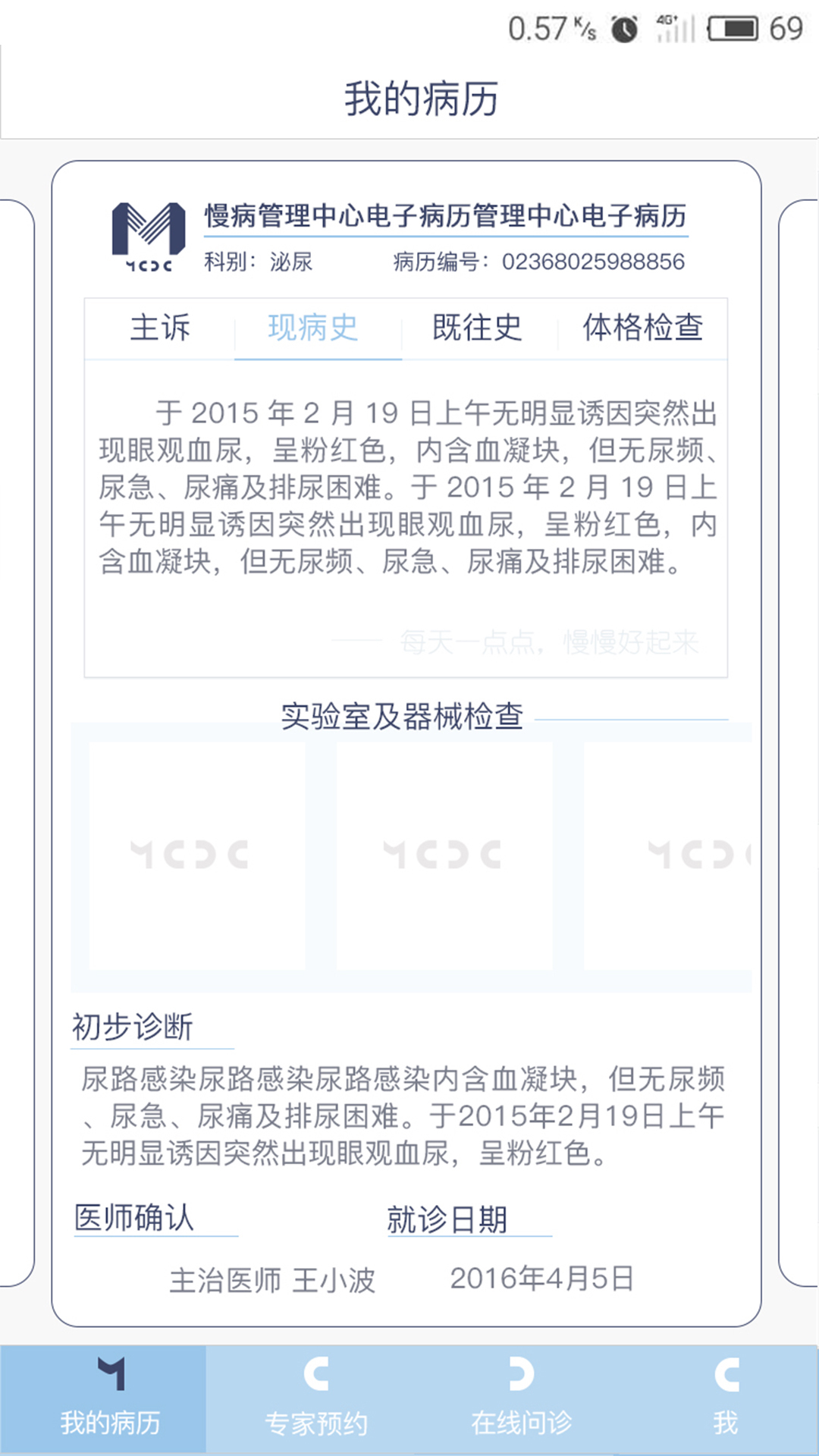Viewport: 819px width, 1456px height.
Task: Open the first lab examination image
Action: point(197,855)
